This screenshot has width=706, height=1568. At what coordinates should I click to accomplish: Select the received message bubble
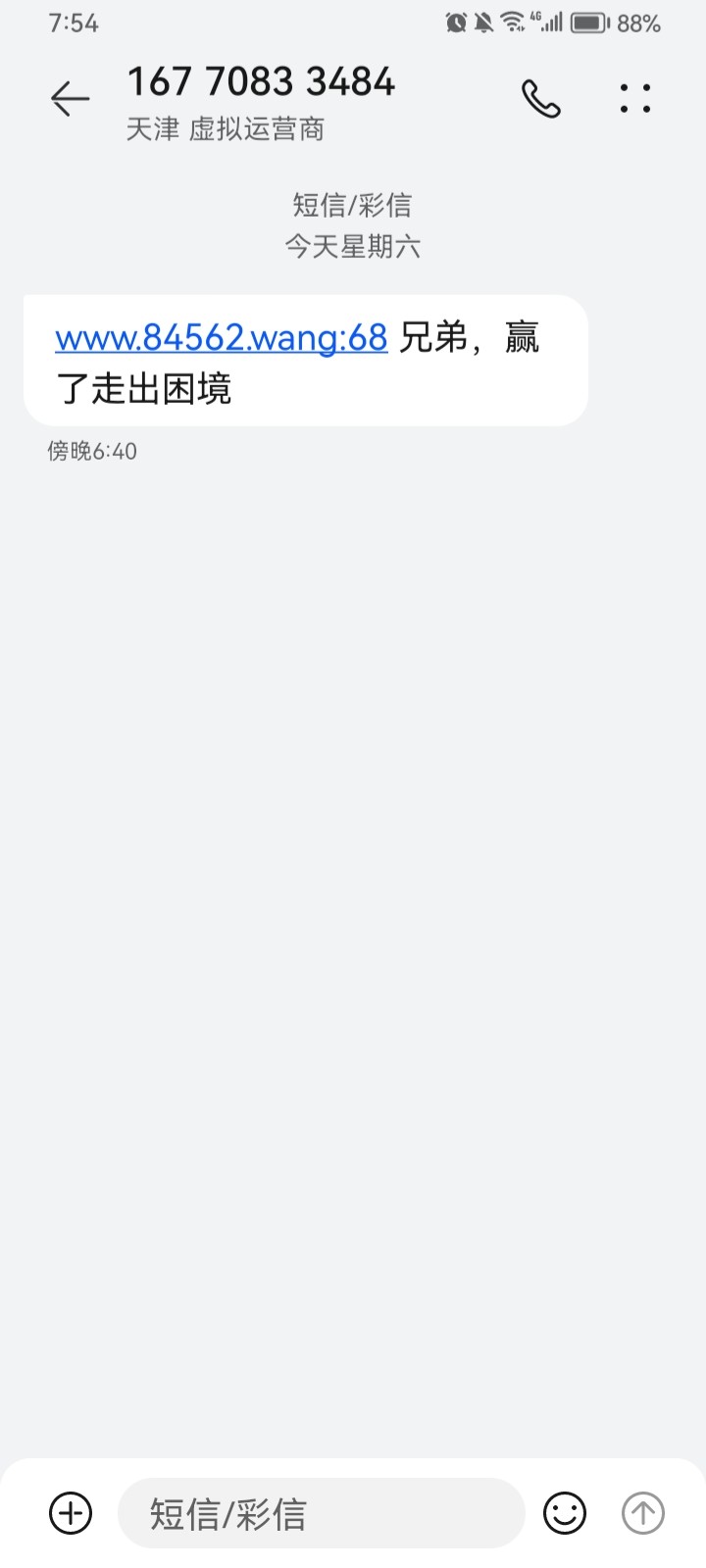(x=304, y=361)
